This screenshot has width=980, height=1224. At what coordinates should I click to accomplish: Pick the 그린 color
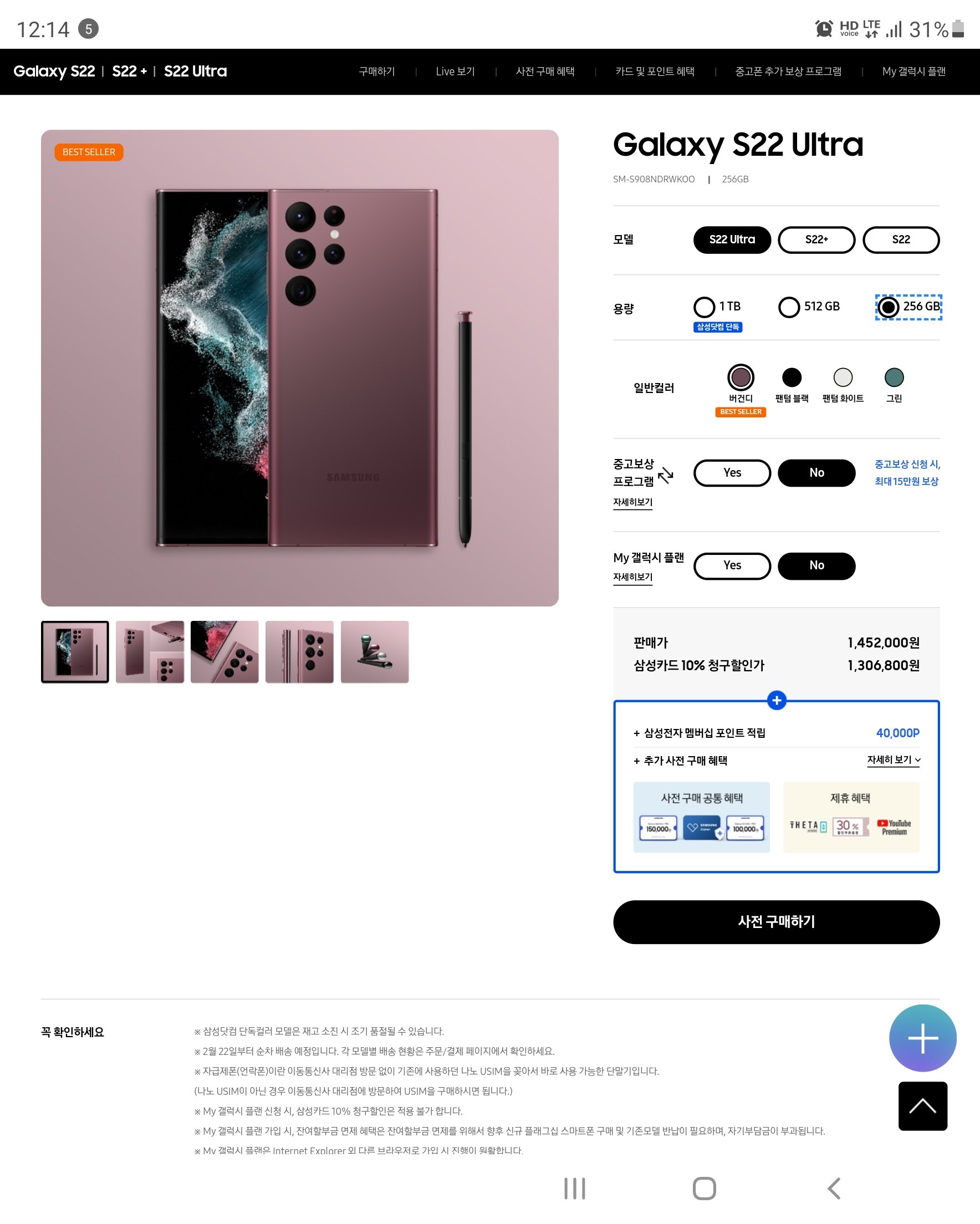pos(894,378)
